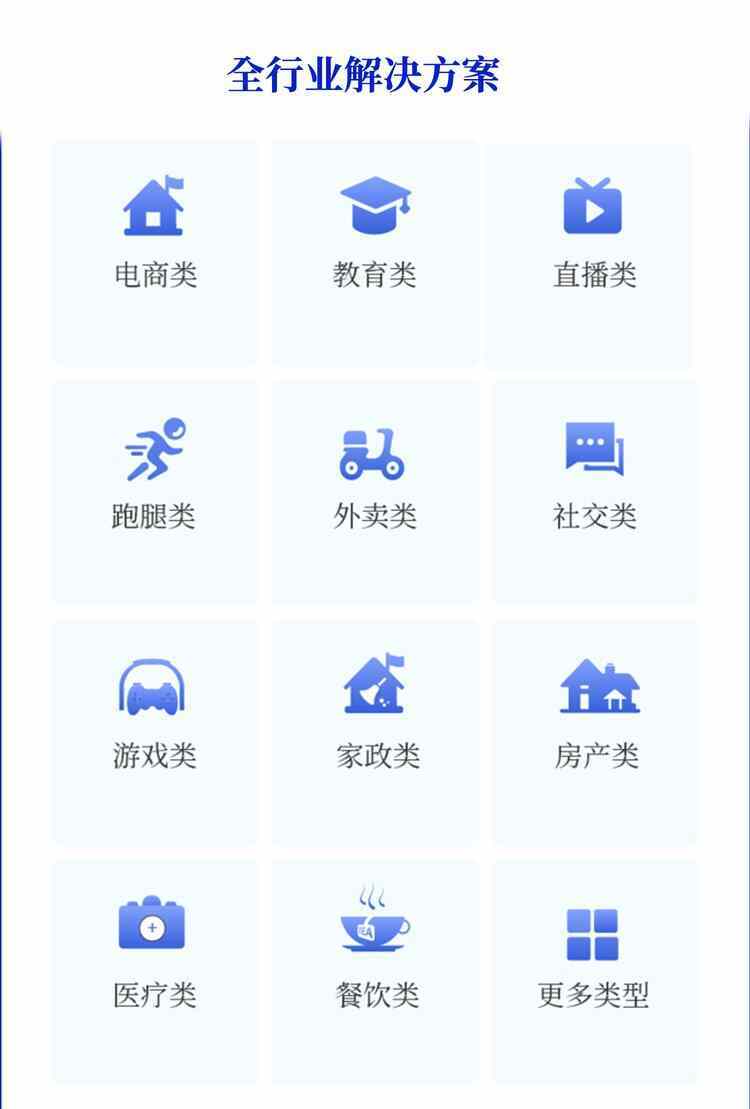Select the 电商类 house icon

click(x=153, y=203)
